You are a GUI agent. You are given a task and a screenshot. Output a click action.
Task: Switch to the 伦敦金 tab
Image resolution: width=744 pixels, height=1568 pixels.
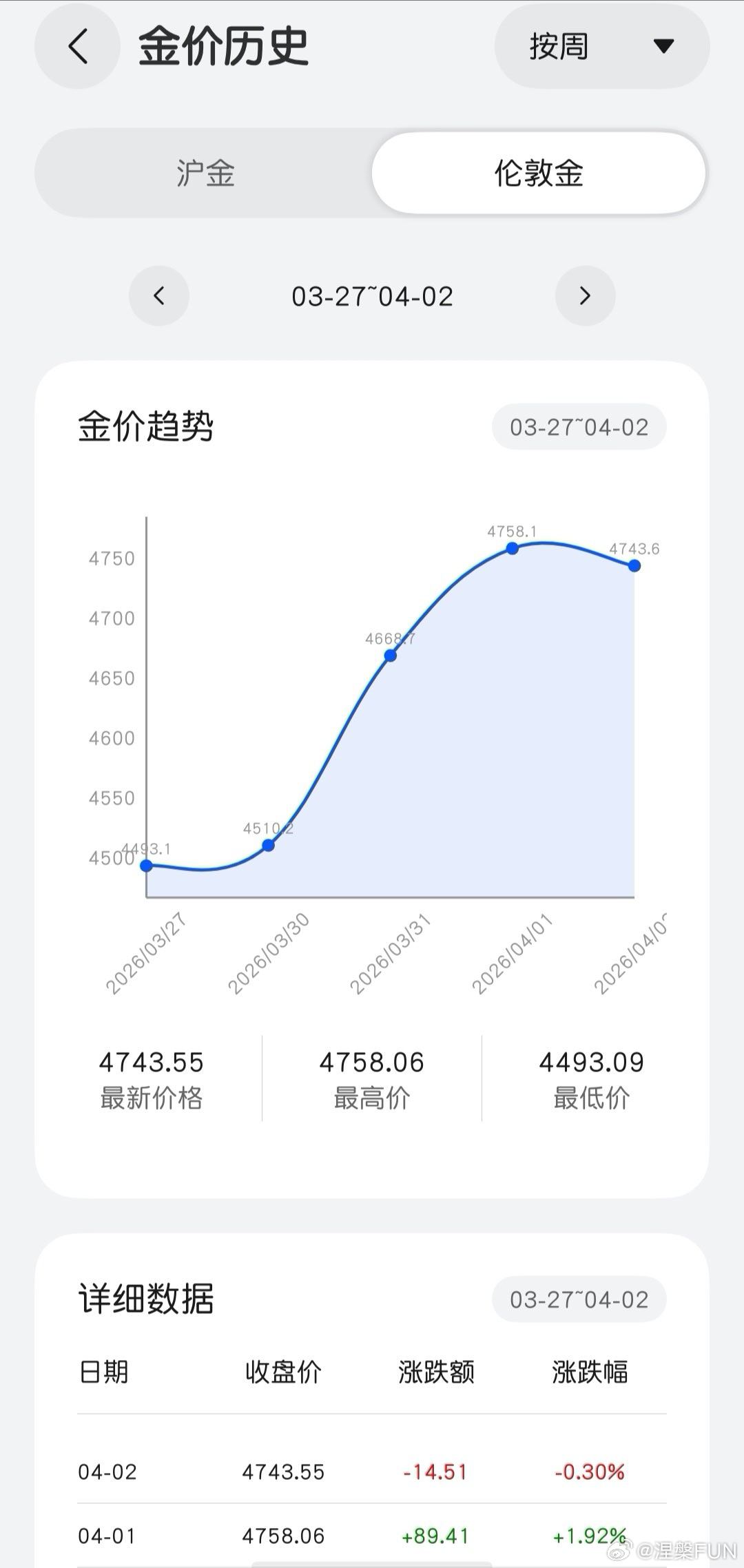point(540,174)
